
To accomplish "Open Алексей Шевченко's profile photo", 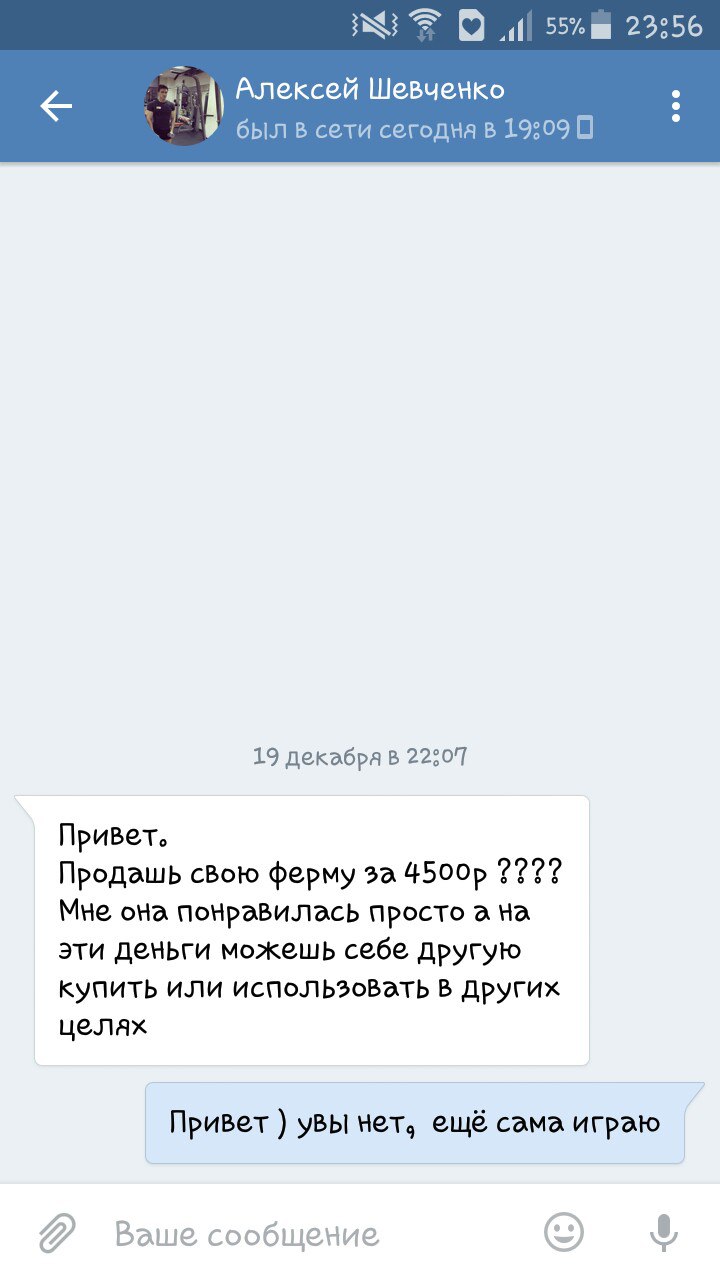I will pos(183,106).
